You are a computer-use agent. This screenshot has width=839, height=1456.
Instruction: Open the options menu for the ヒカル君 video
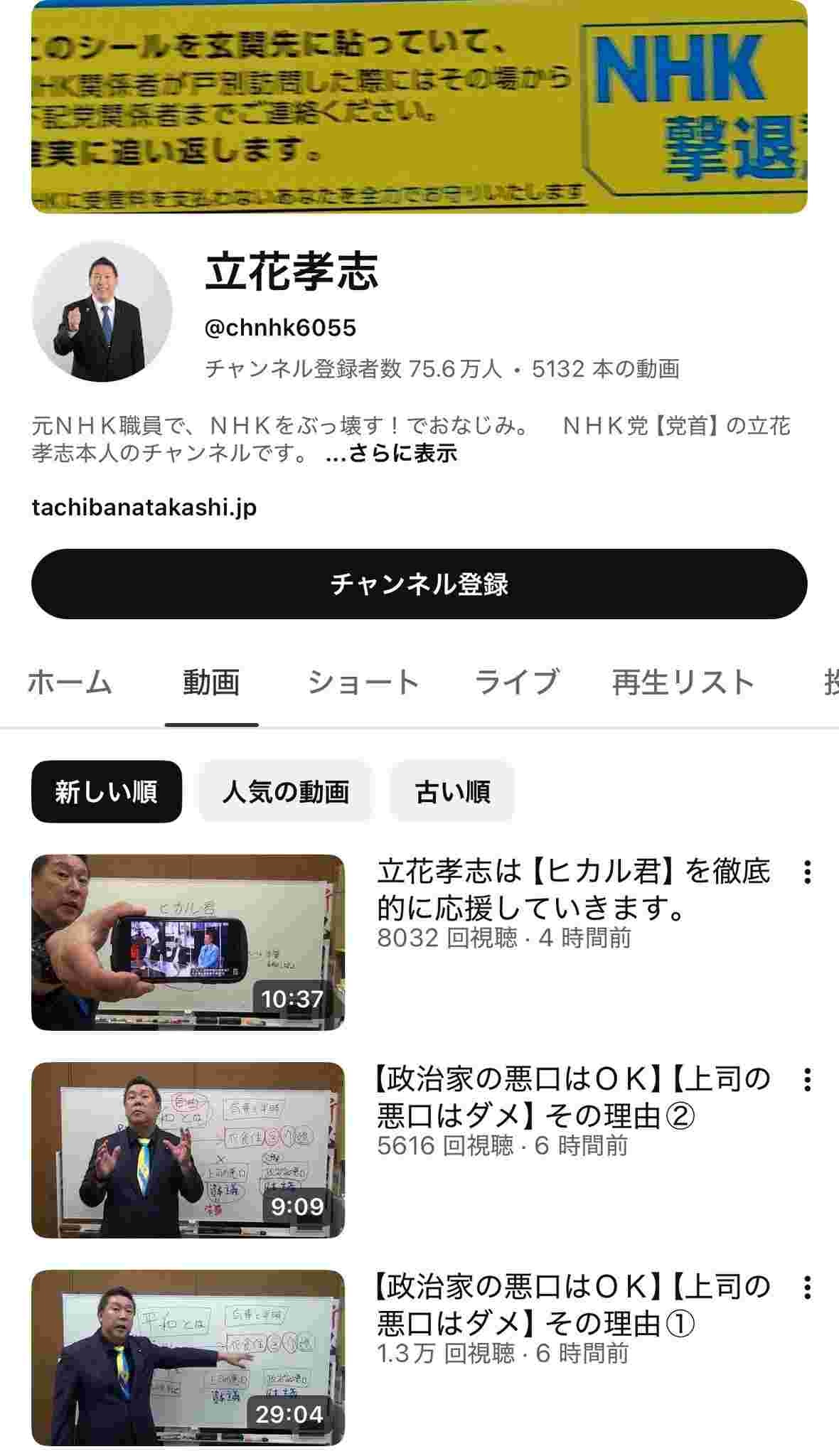(807, 872)
